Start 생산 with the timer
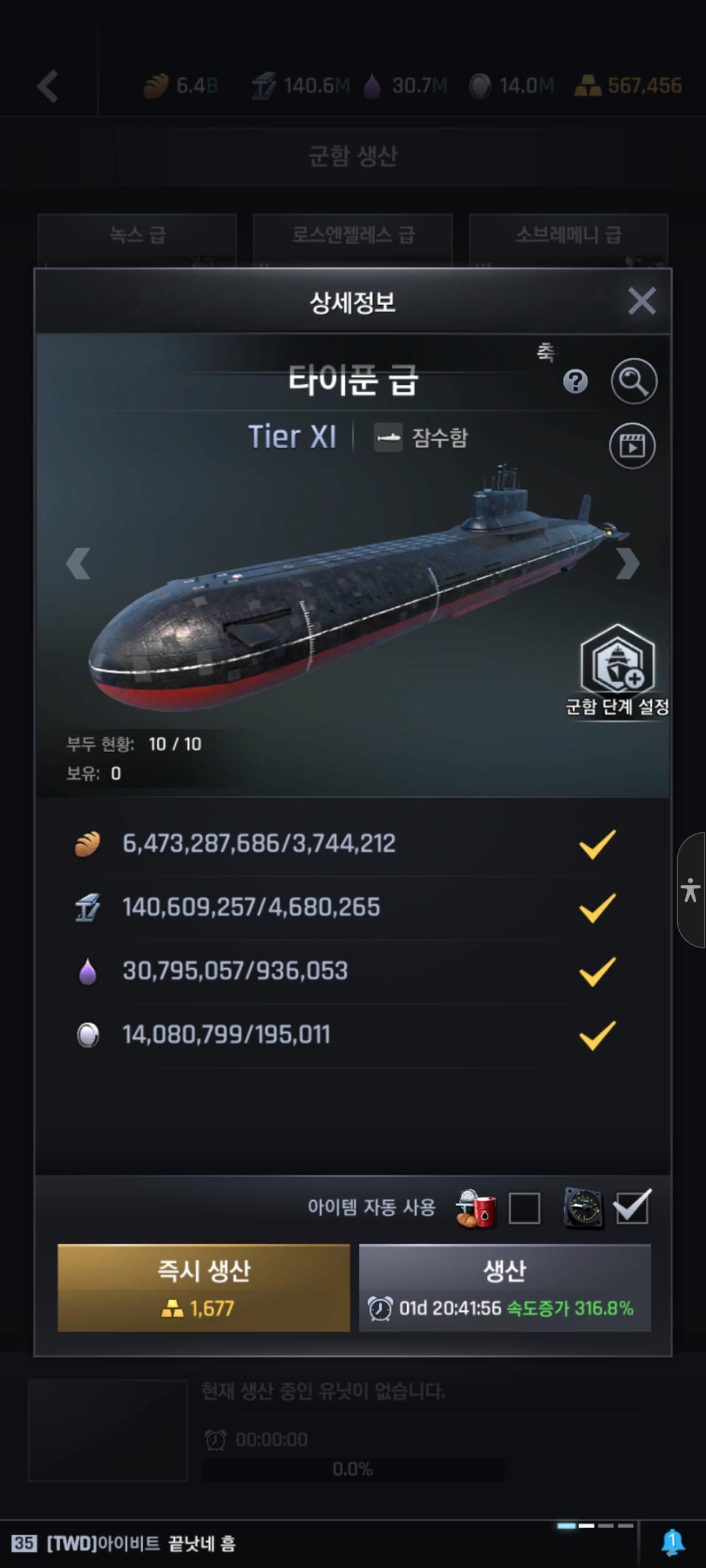 505,1288
